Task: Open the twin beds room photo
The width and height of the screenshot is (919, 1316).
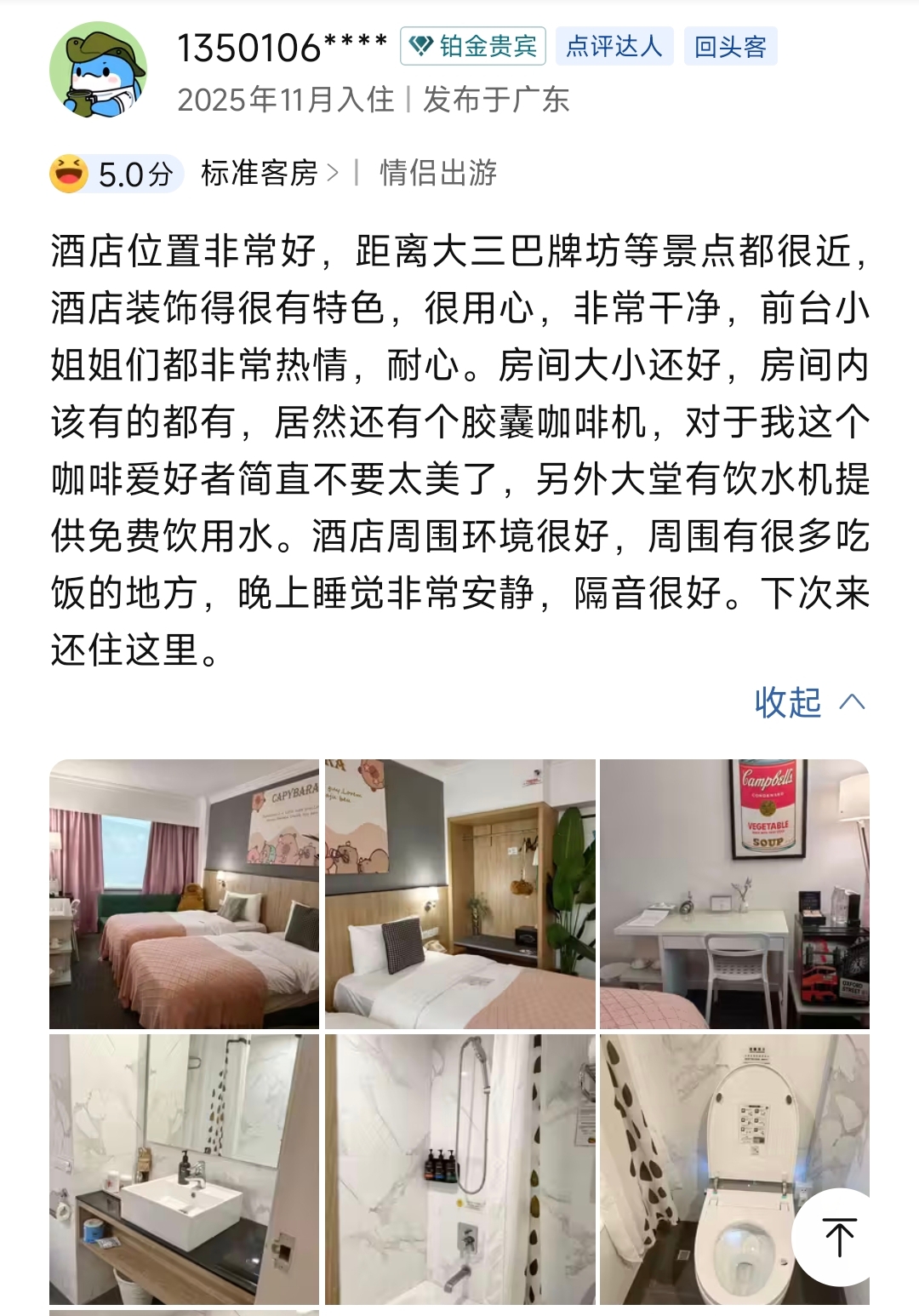Action: point(184,894)
